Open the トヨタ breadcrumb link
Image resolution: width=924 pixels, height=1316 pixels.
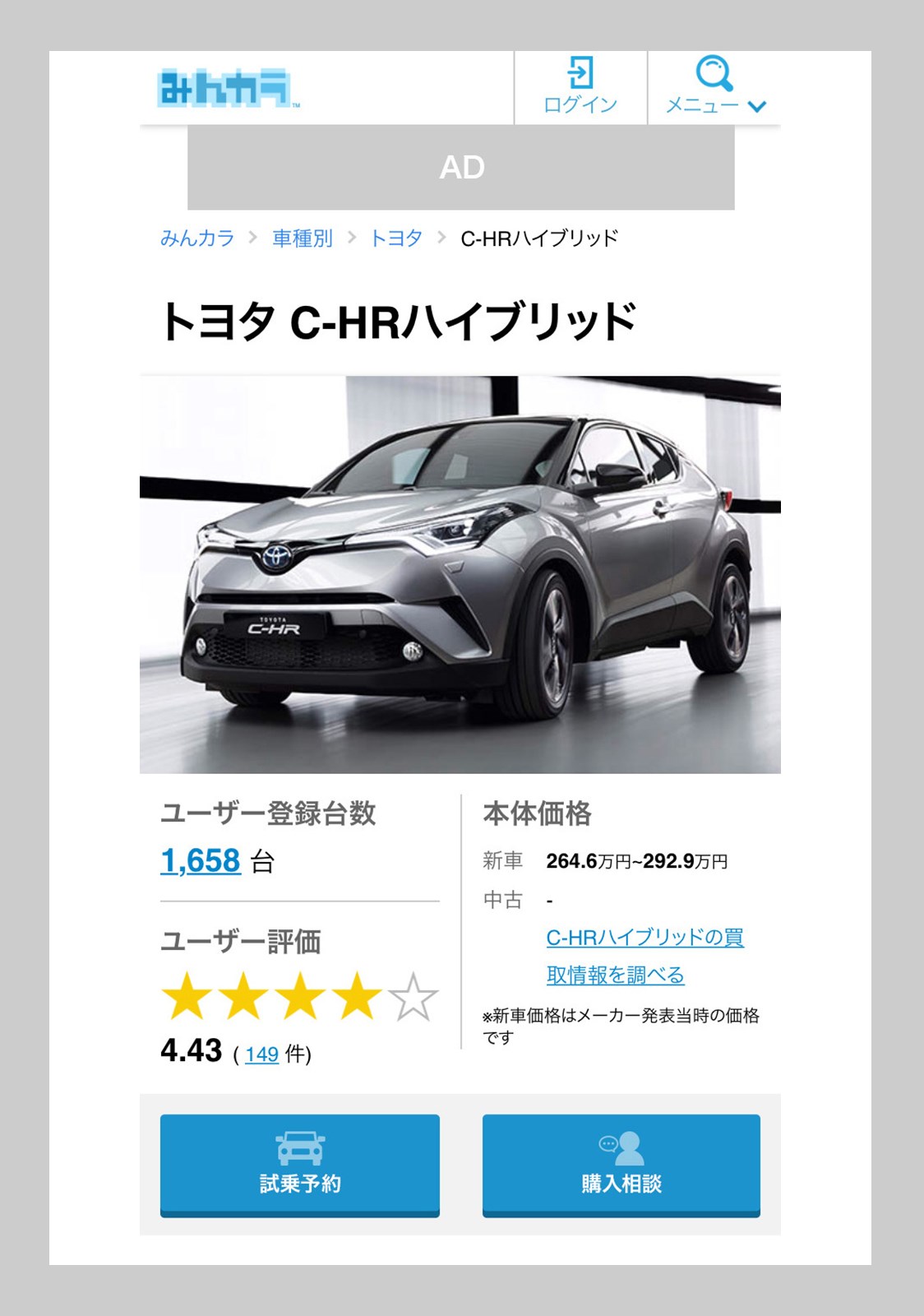[x=396, y=239]
